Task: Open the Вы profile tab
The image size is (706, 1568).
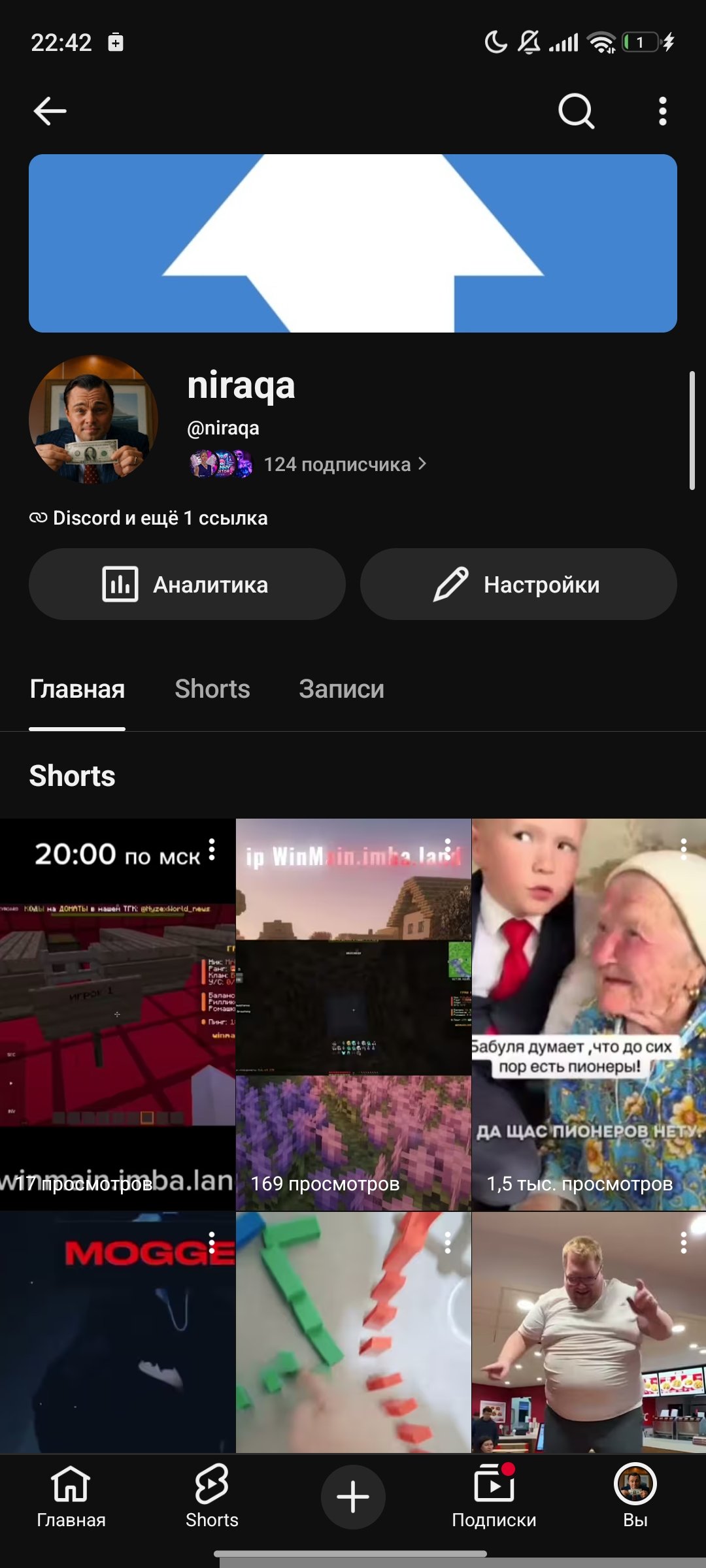Action: coord(635,1497)
